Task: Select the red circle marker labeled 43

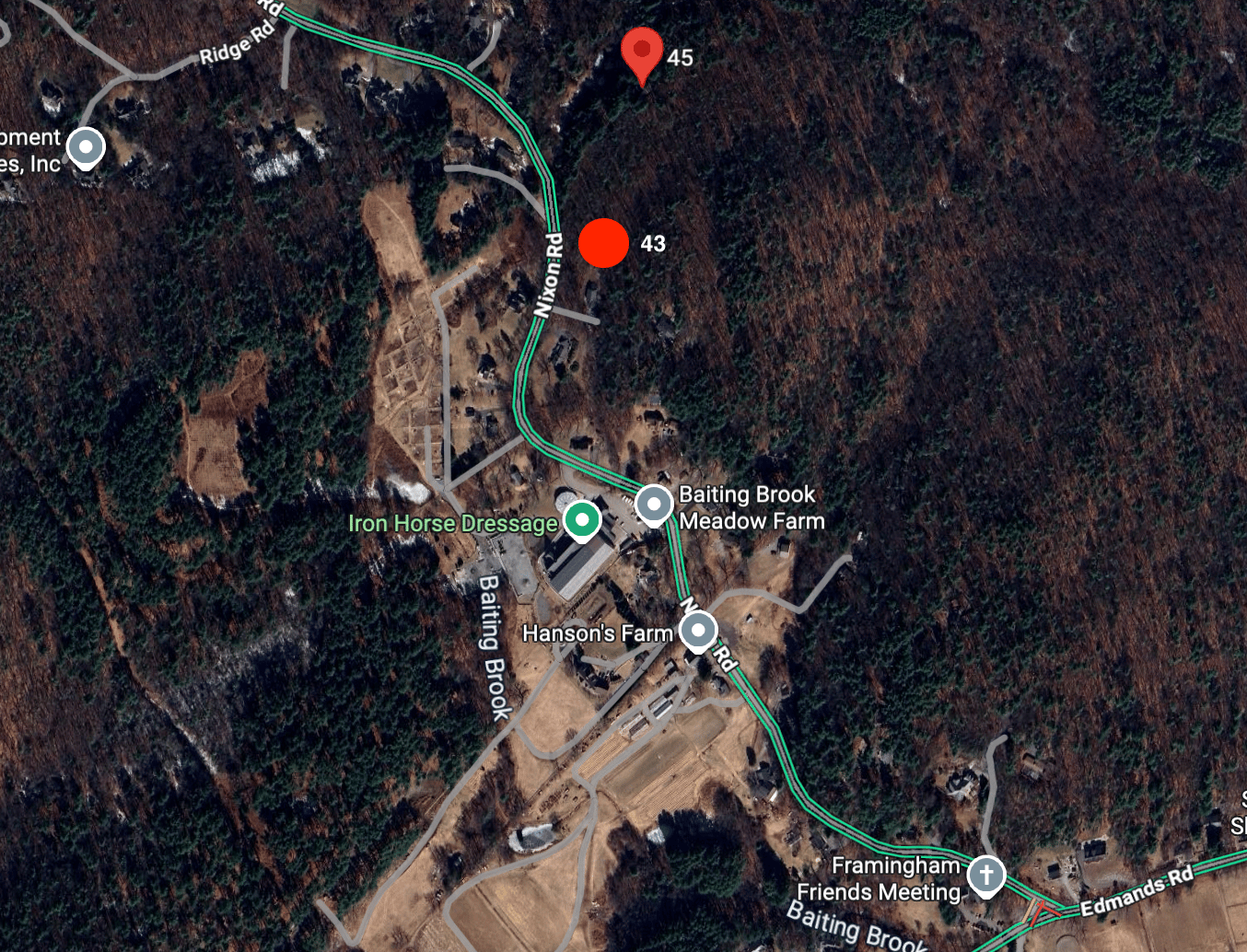Action: point(603,243)
